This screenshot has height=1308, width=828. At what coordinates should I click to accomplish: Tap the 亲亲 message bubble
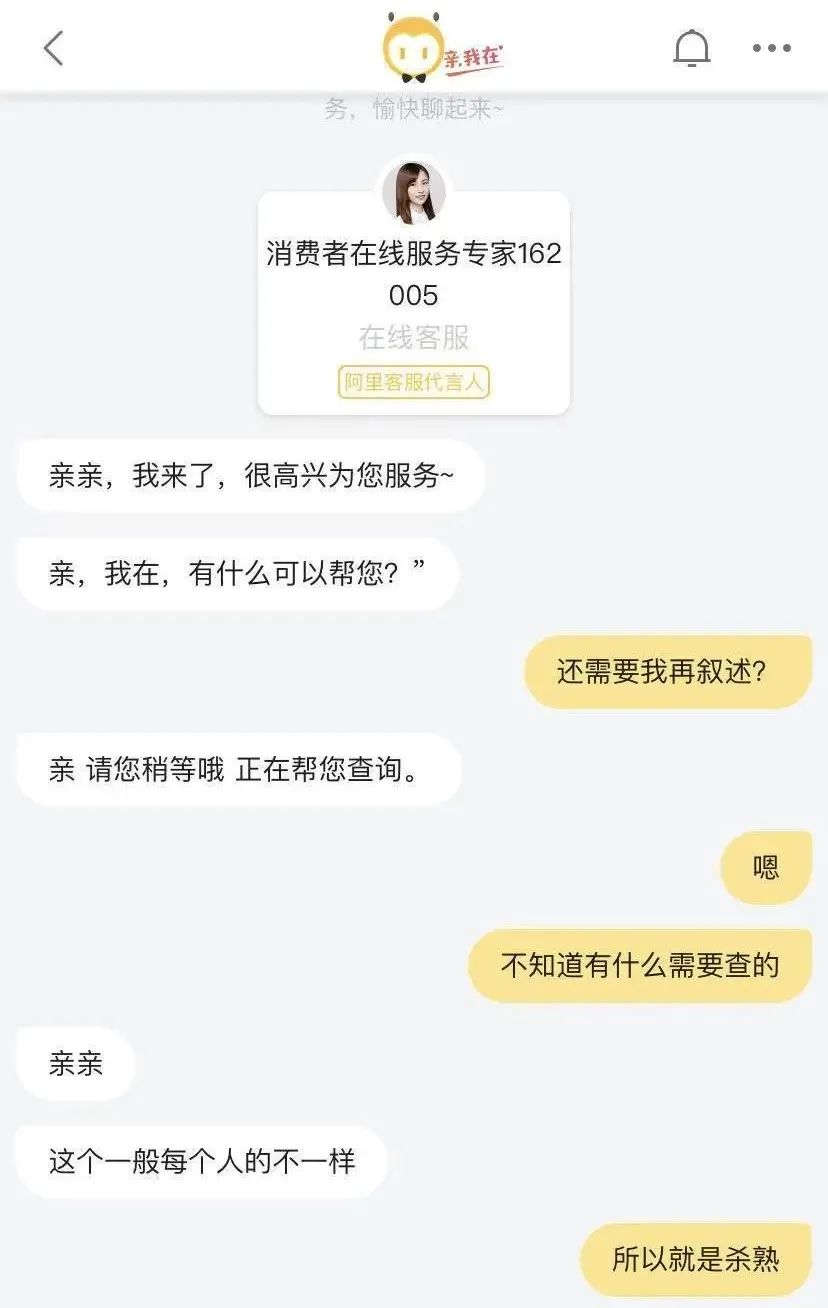coord(78,1063)
